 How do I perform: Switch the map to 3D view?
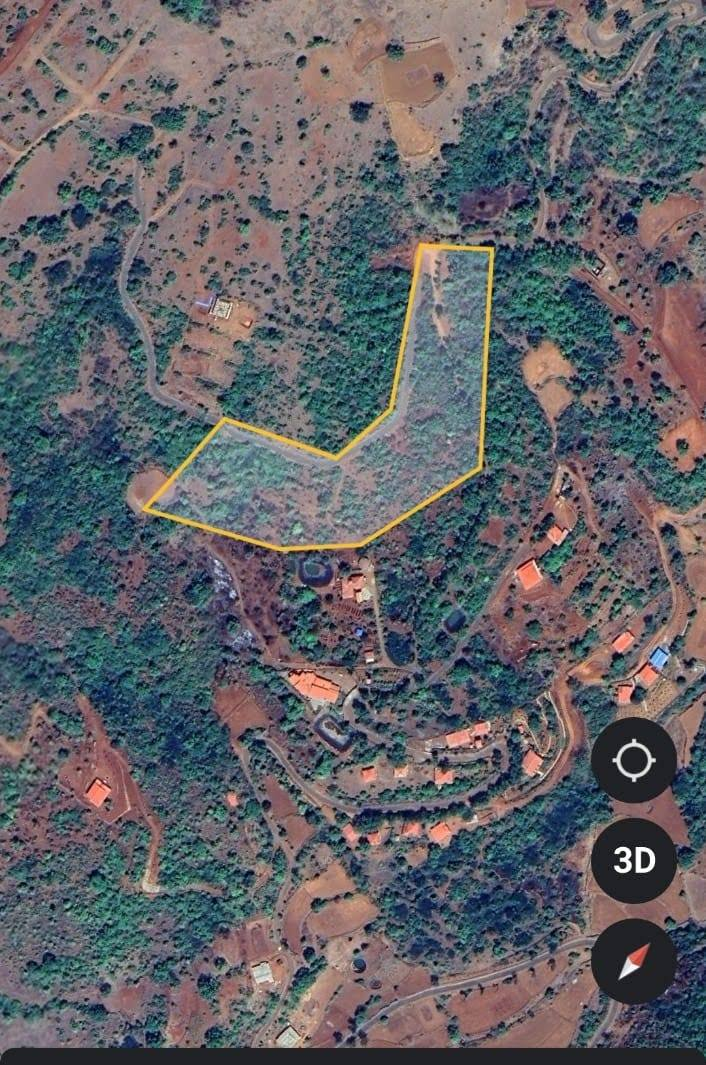click(633, 860)
